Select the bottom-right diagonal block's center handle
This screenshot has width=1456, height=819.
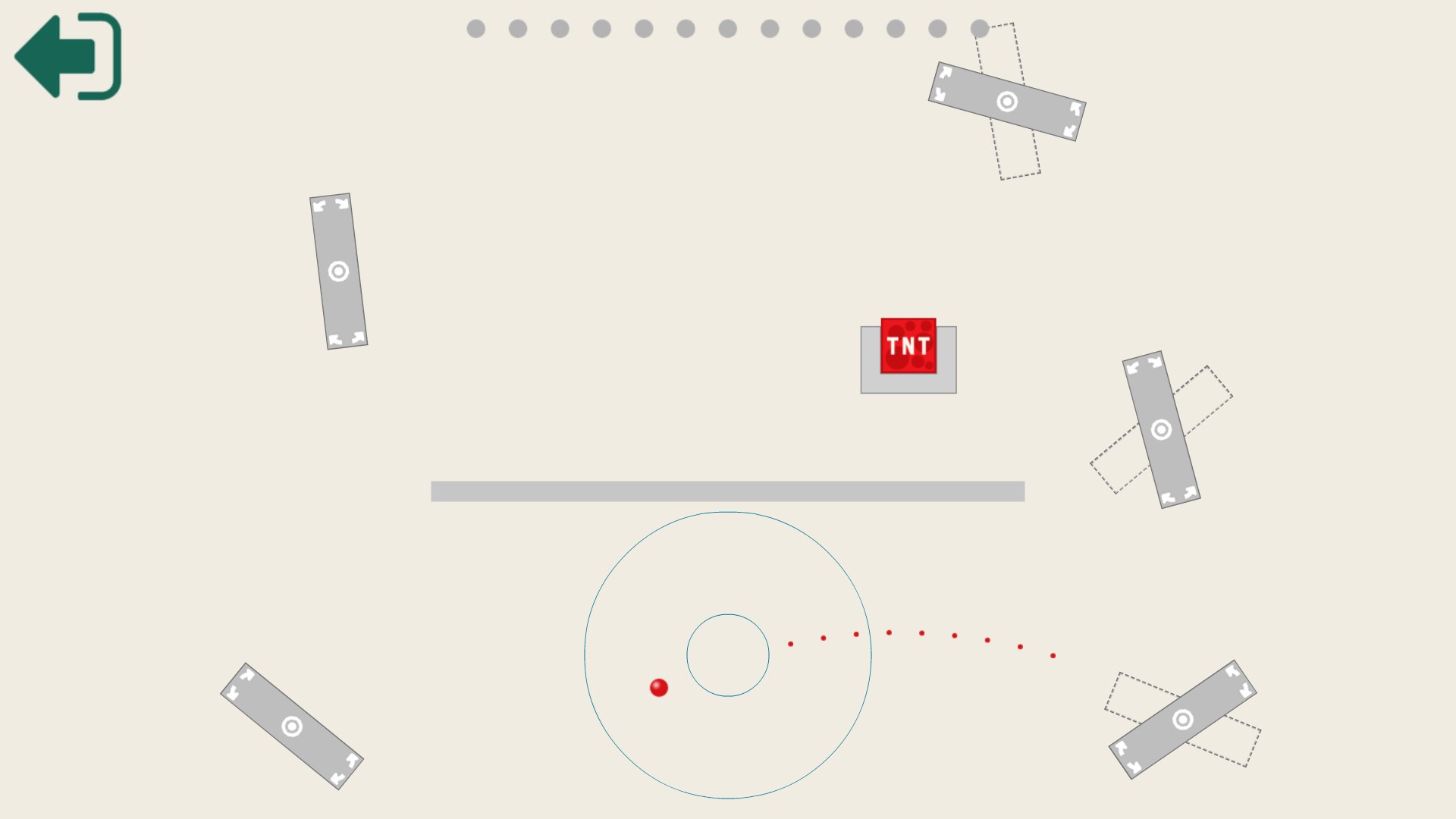(1182, 720)
